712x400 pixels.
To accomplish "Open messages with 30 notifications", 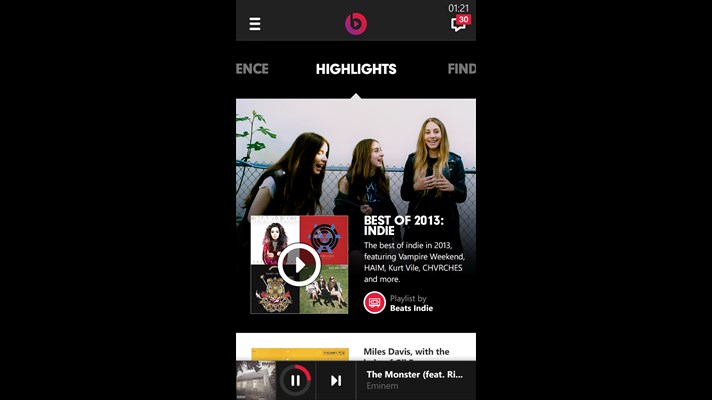I will (459, 24).
